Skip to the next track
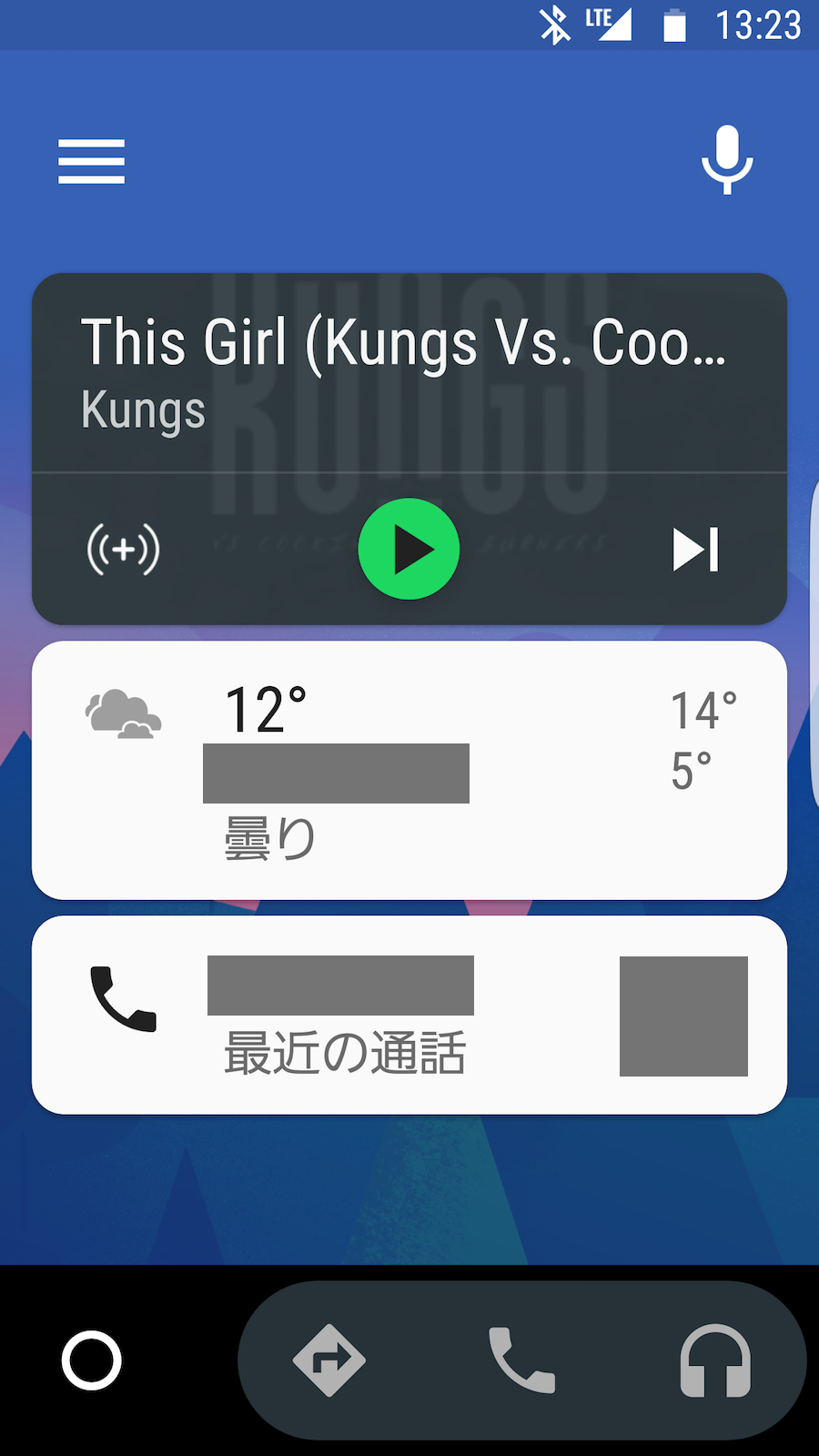Viewport: 819px width, 1456px height. (x=696, y=550)
